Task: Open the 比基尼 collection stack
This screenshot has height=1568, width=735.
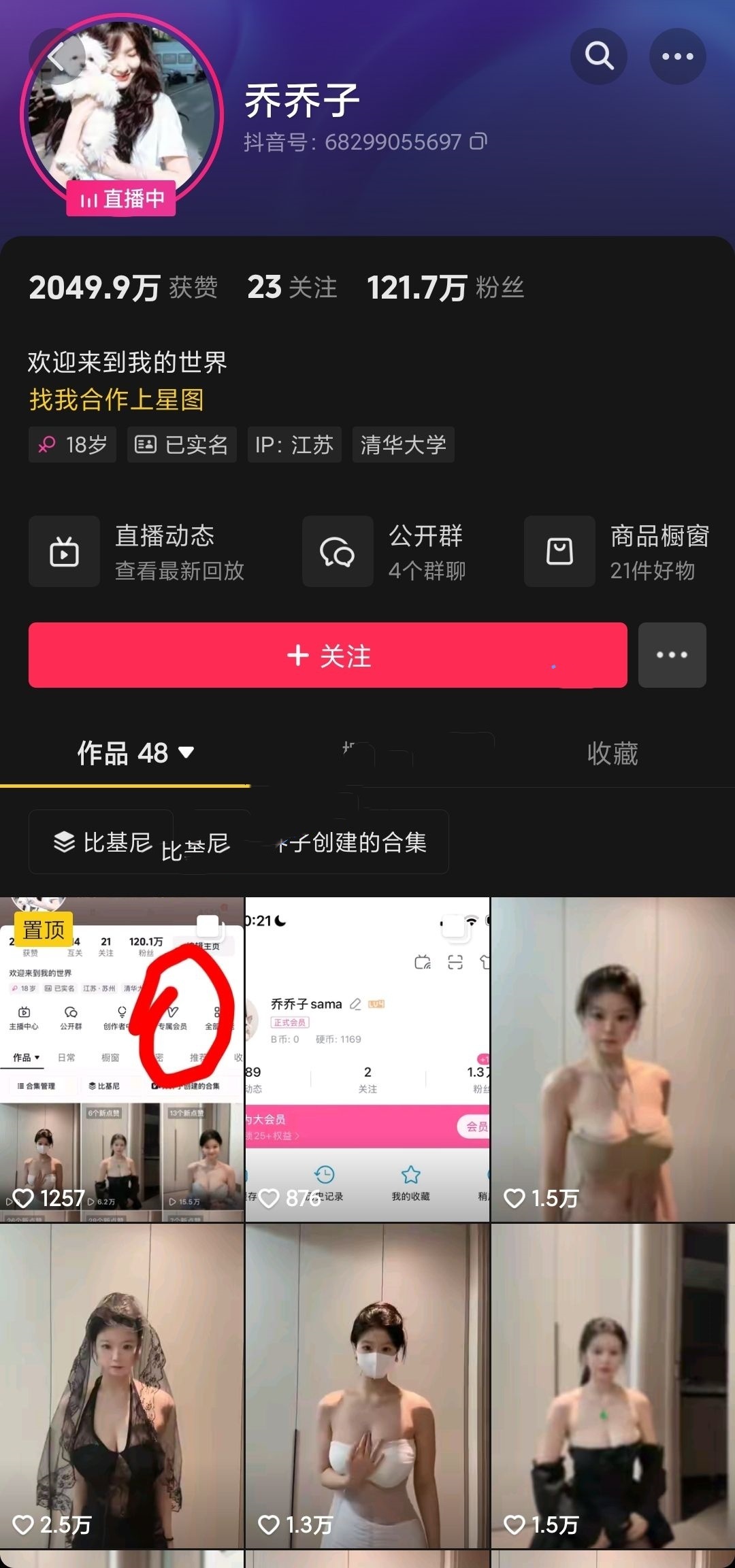Action: [x=101, y=841]
